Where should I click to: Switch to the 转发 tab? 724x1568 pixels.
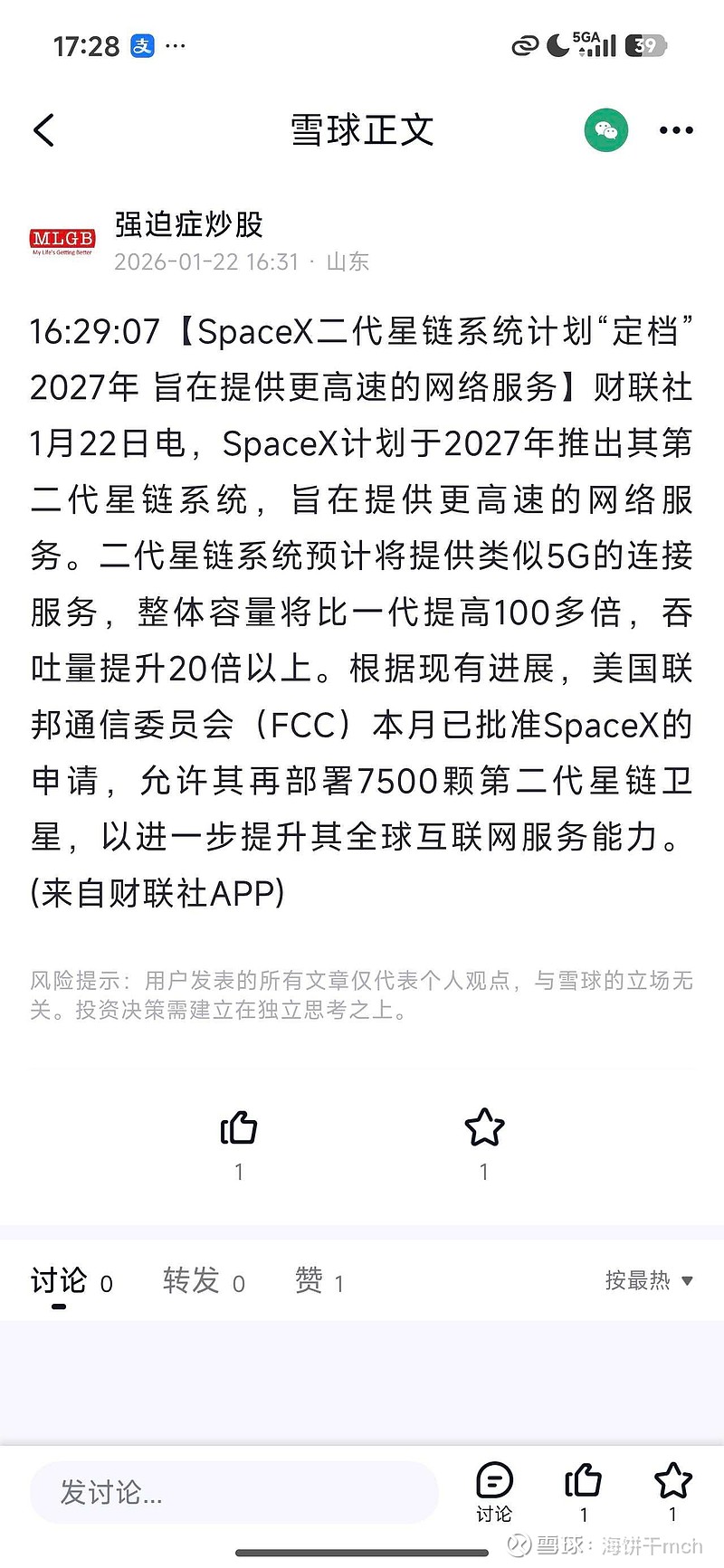pos(190,1281)
